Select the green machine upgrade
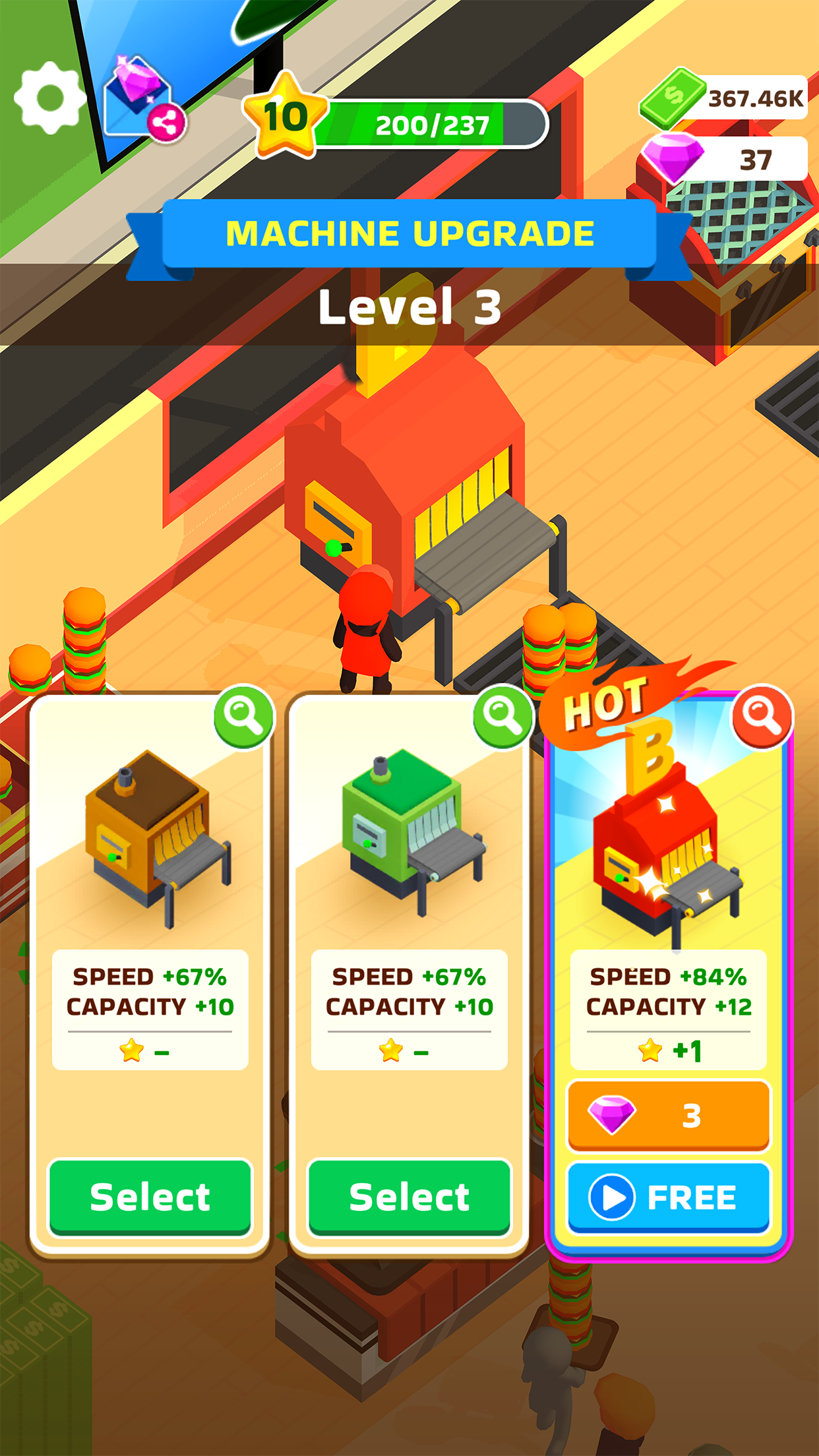Viewport: 819px width, 1456px height. 409,1197
